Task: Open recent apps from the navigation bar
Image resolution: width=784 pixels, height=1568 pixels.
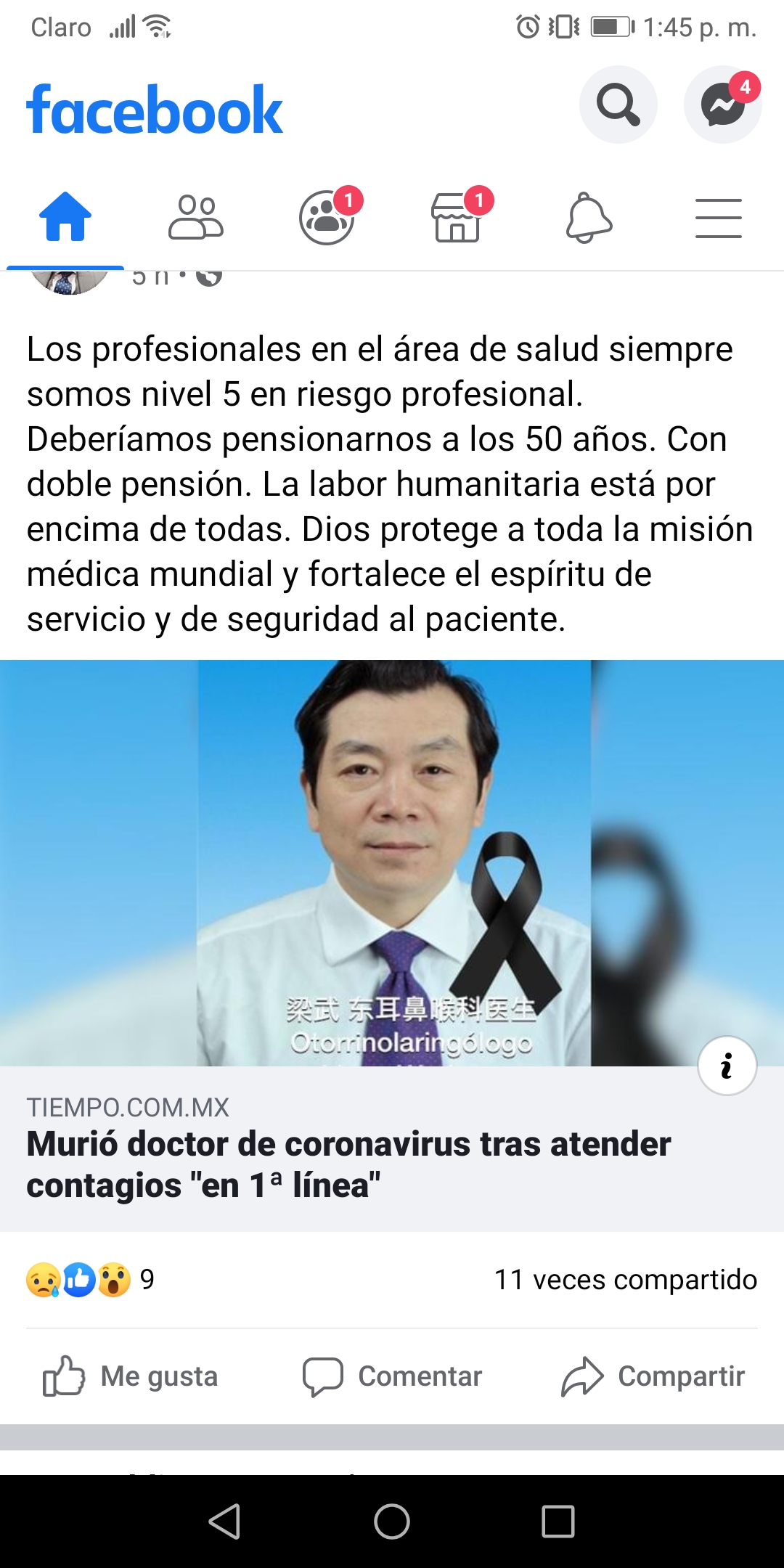Action: click(x=558, y=1522)
